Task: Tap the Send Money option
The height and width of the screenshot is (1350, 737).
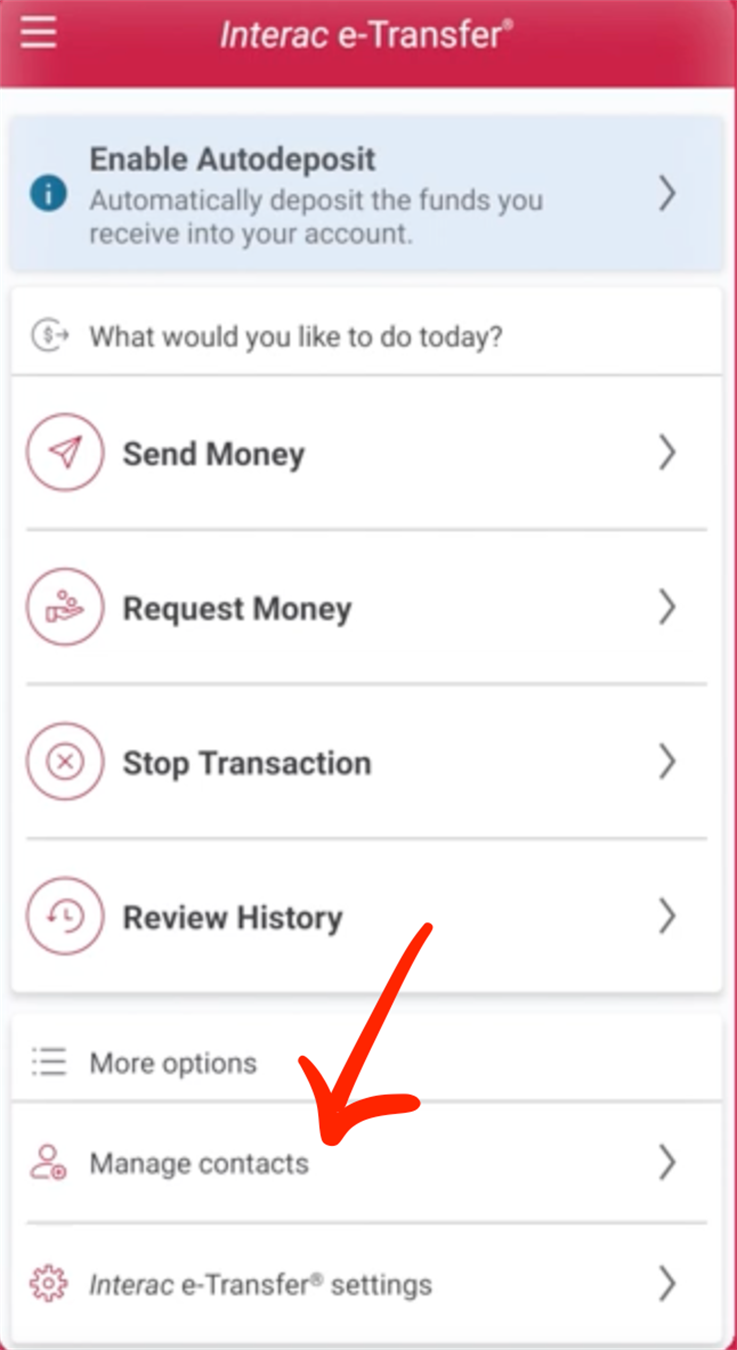Action: pyautogui.click(x=366, y=453)
